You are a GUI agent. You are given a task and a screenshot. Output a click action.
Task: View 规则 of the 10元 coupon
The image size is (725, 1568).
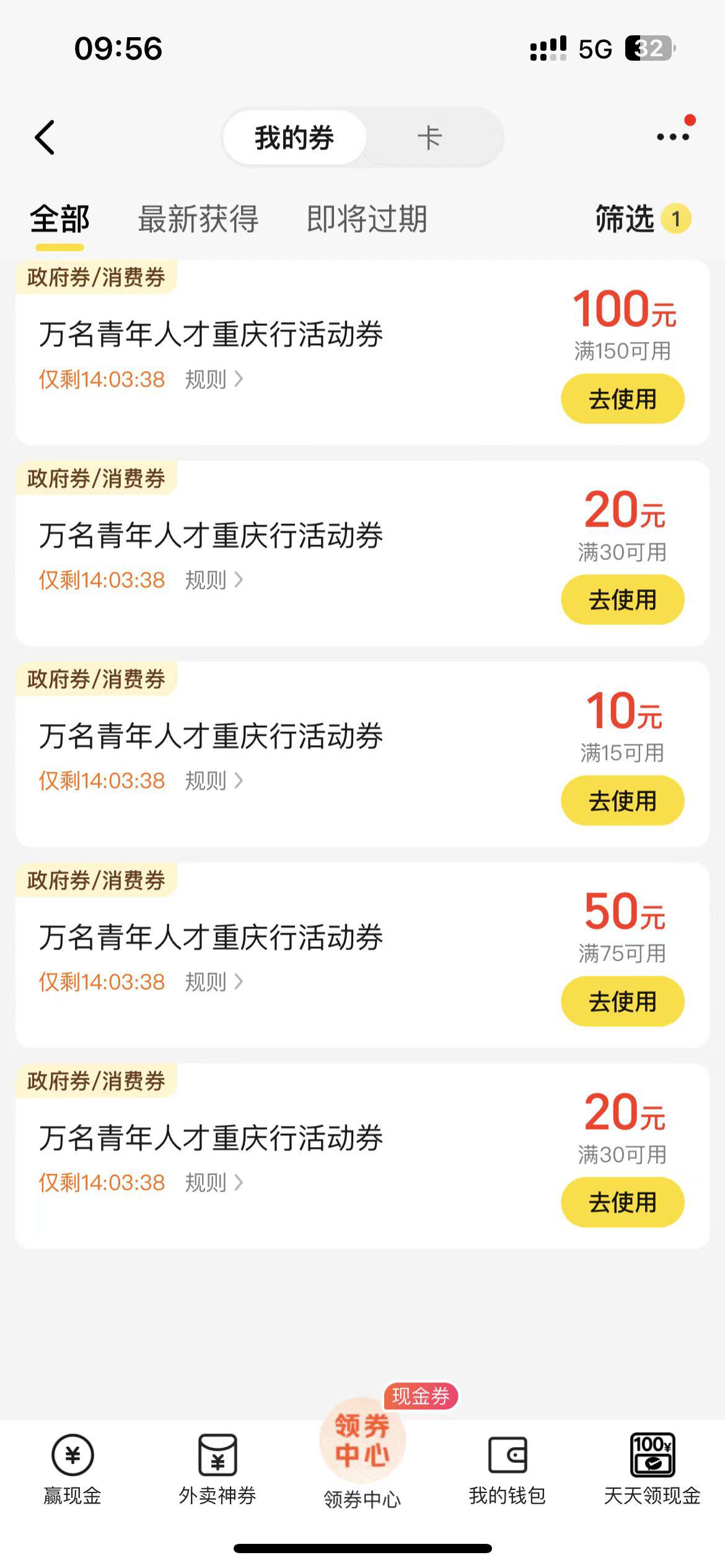(213, 781)
